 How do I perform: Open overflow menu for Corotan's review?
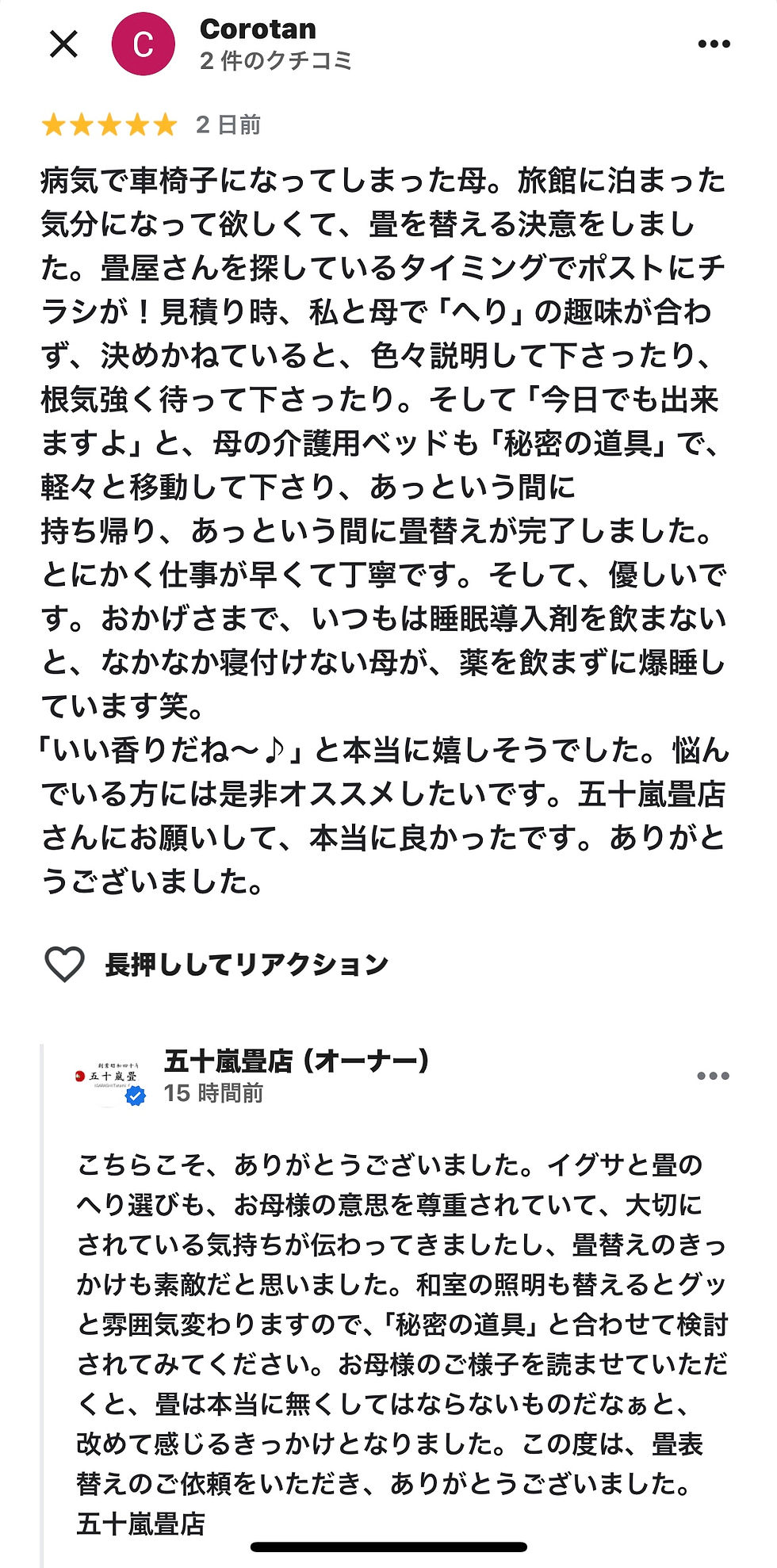[714, 44]
